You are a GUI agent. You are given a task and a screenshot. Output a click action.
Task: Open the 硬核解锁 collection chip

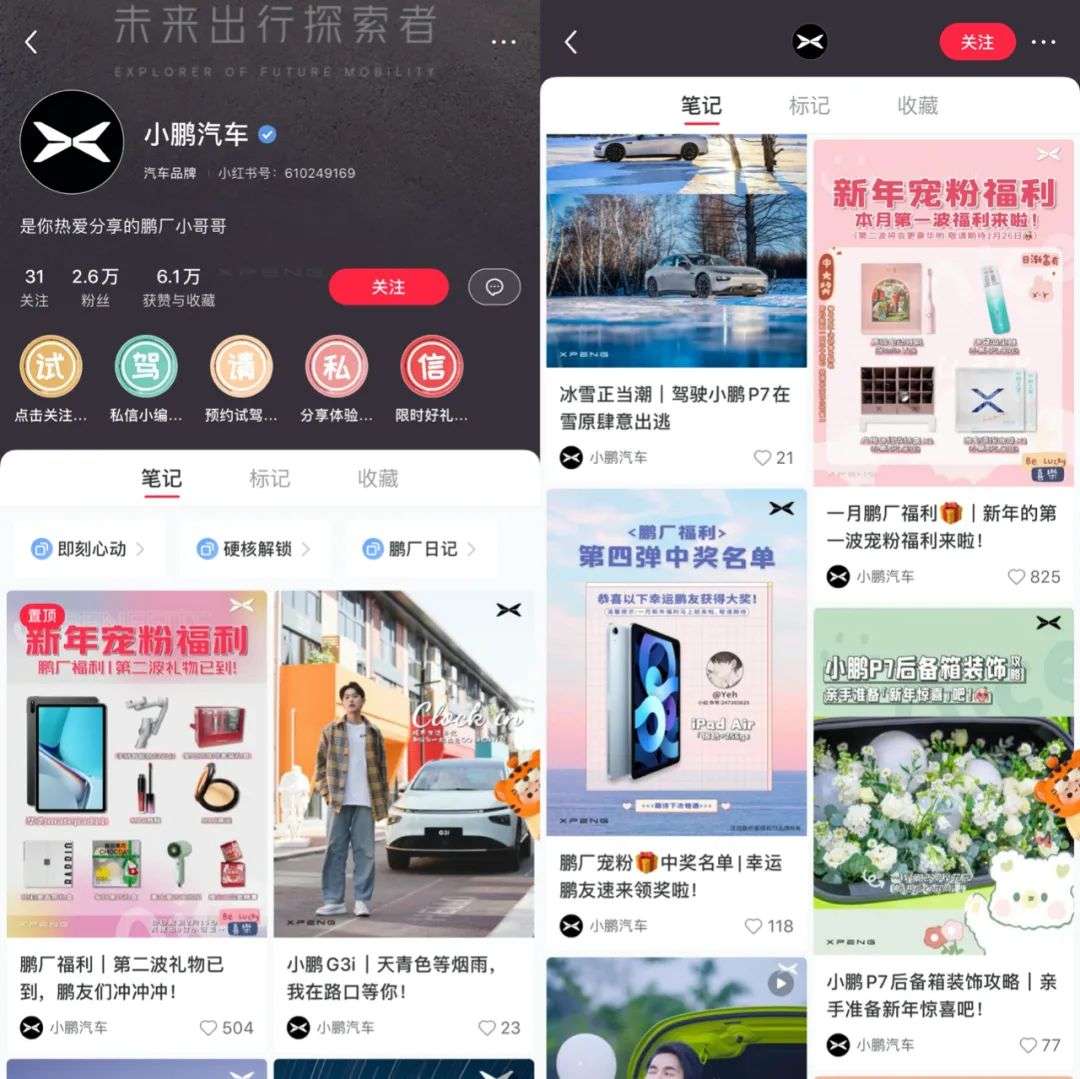pos(256,548)
